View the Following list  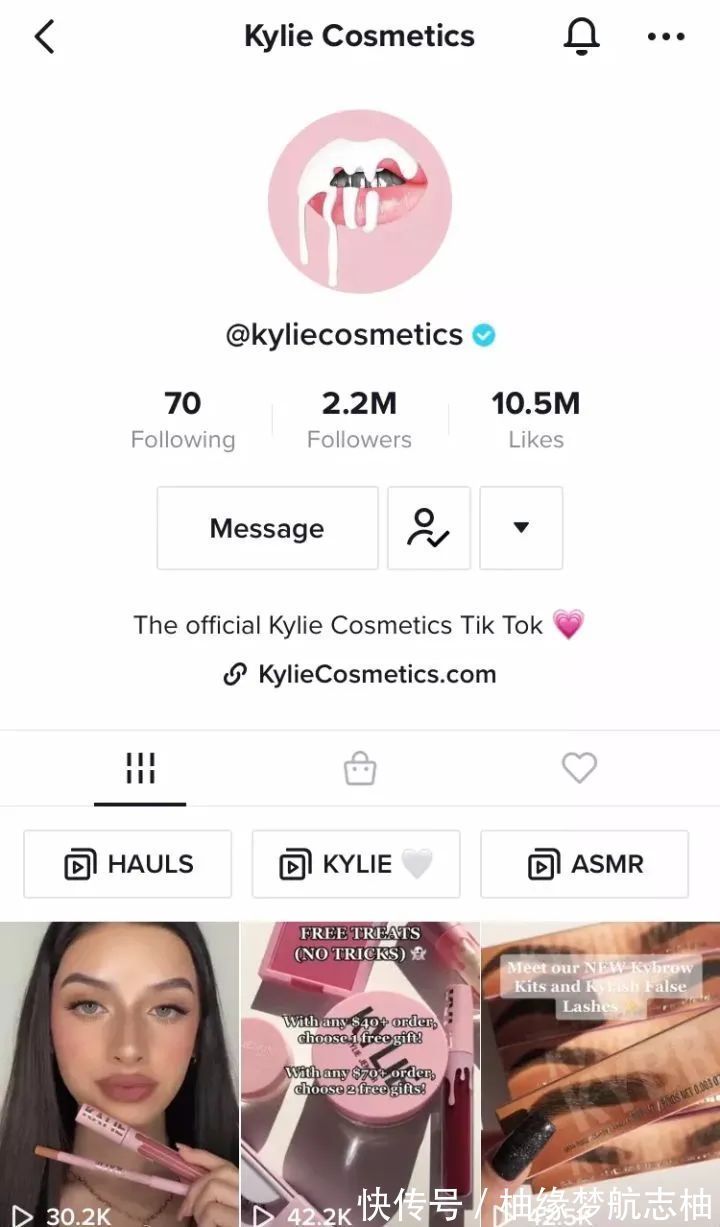pyautogui.click(x=183, y=420)
